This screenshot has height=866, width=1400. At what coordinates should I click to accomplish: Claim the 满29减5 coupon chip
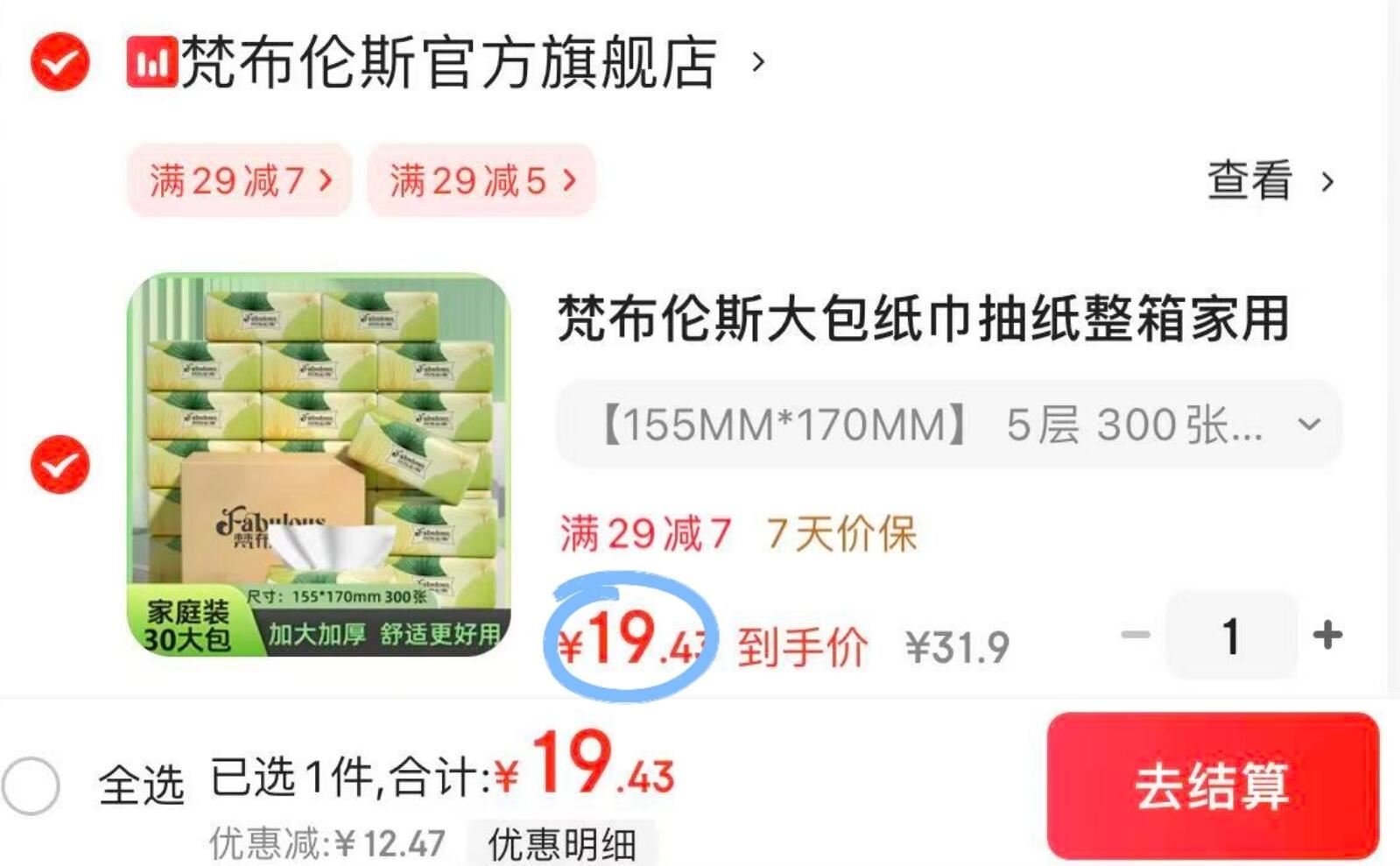click(482, 180)
